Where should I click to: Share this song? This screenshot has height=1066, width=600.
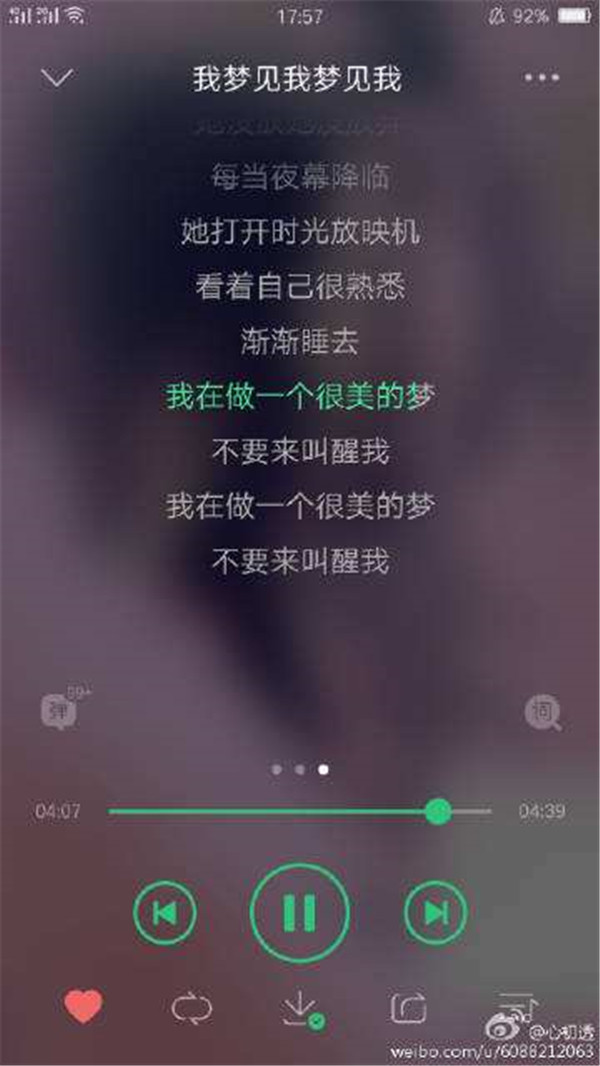[408, 1009]
